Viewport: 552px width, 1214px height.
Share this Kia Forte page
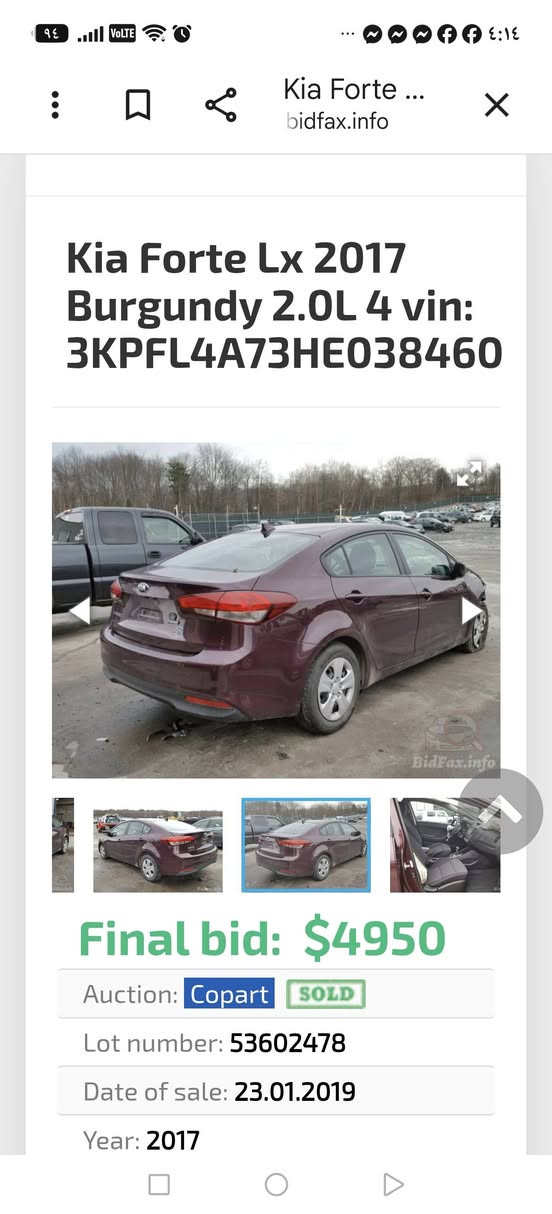[220, 105]
